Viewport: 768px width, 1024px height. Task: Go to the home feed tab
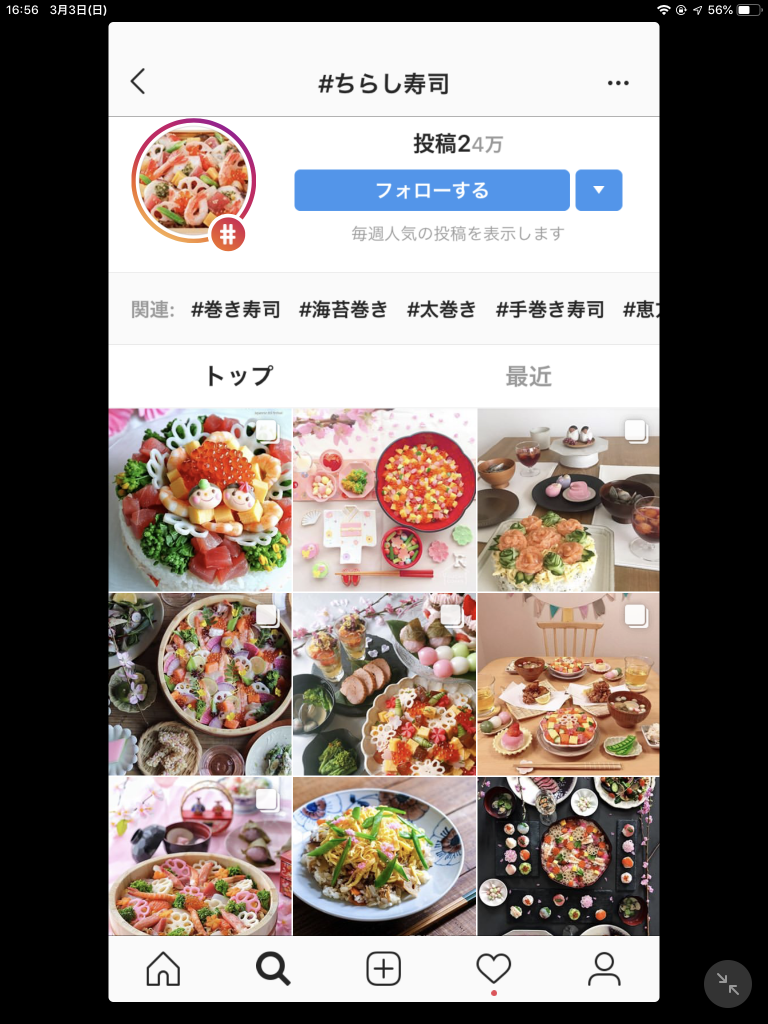[163, 968]
